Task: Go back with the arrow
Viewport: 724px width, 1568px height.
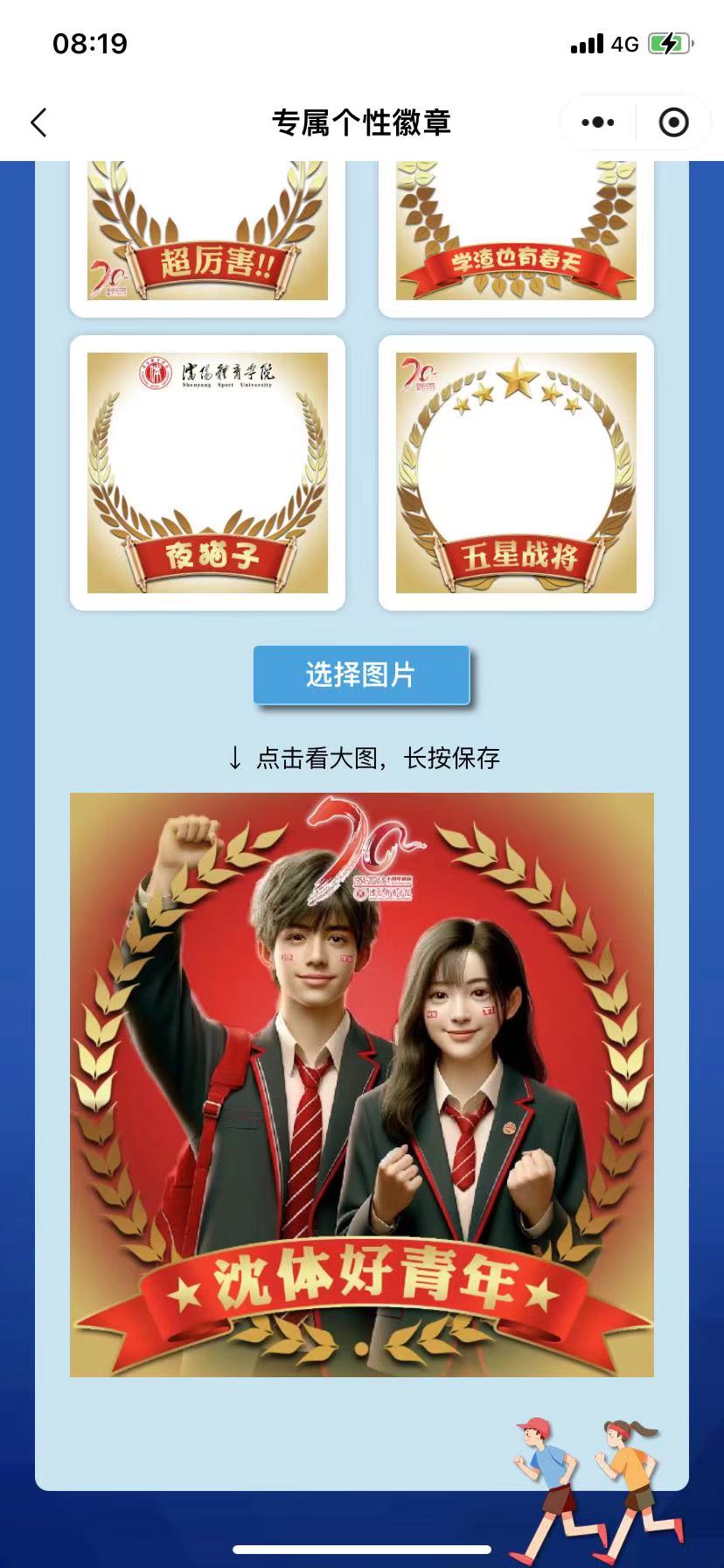Action: (38, 122)
